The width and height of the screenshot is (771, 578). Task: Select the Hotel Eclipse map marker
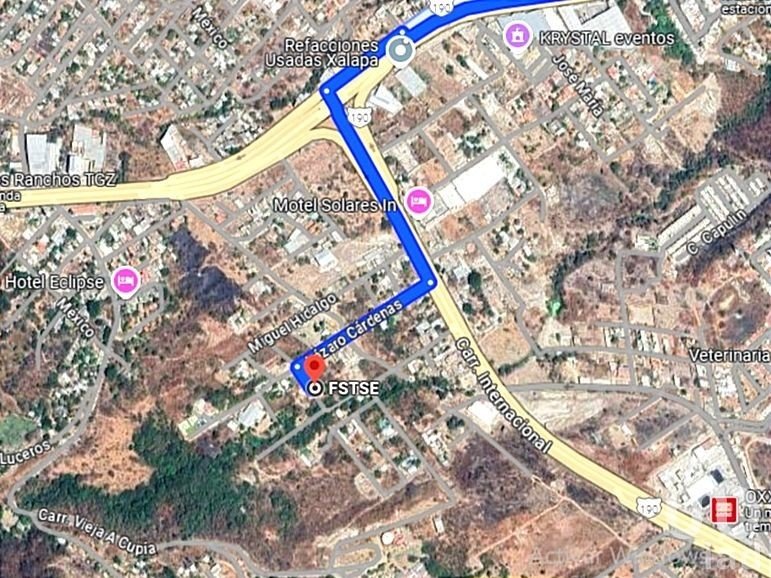point(125,281)
